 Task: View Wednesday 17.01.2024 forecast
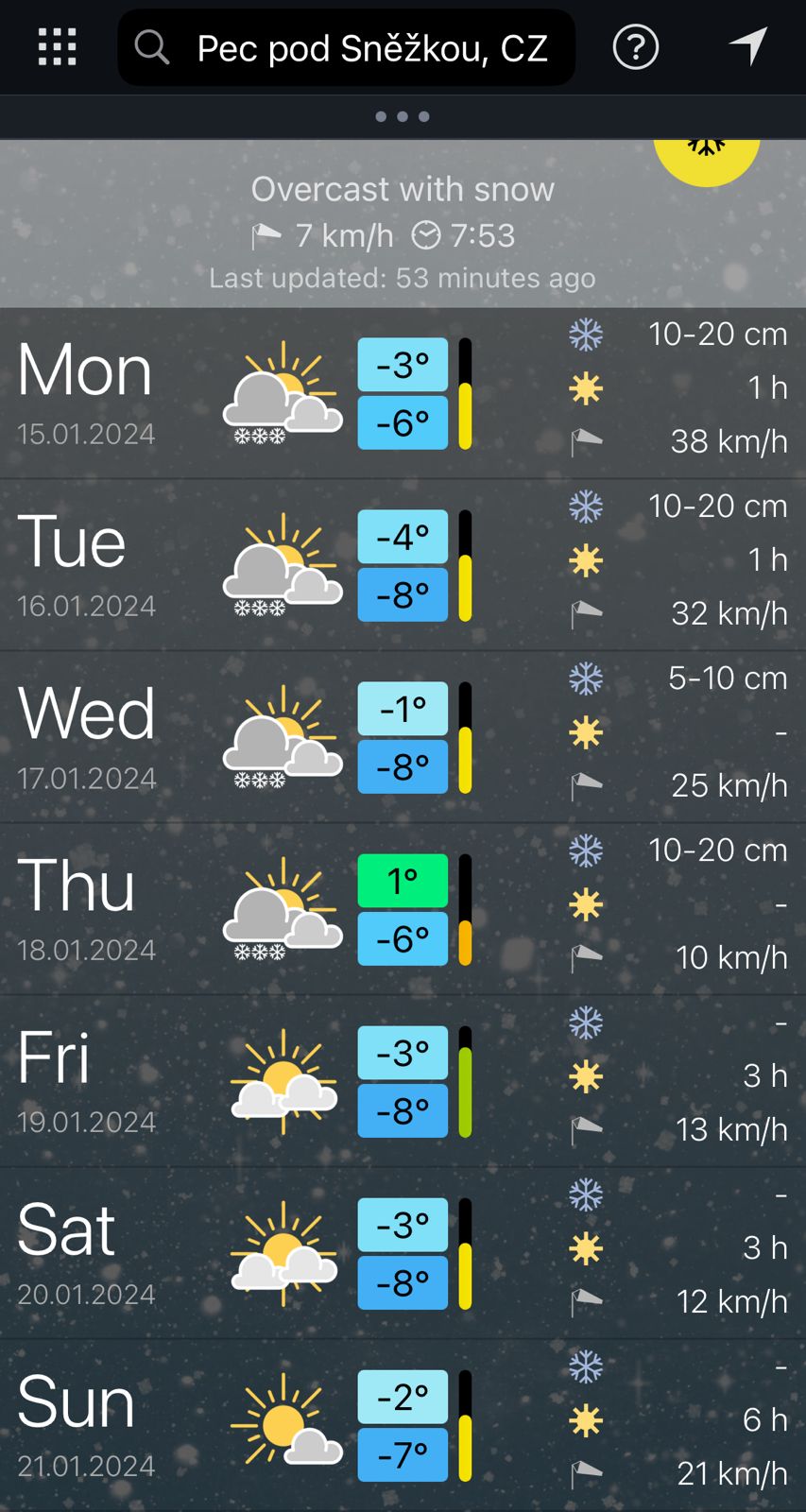pos(403,737)
